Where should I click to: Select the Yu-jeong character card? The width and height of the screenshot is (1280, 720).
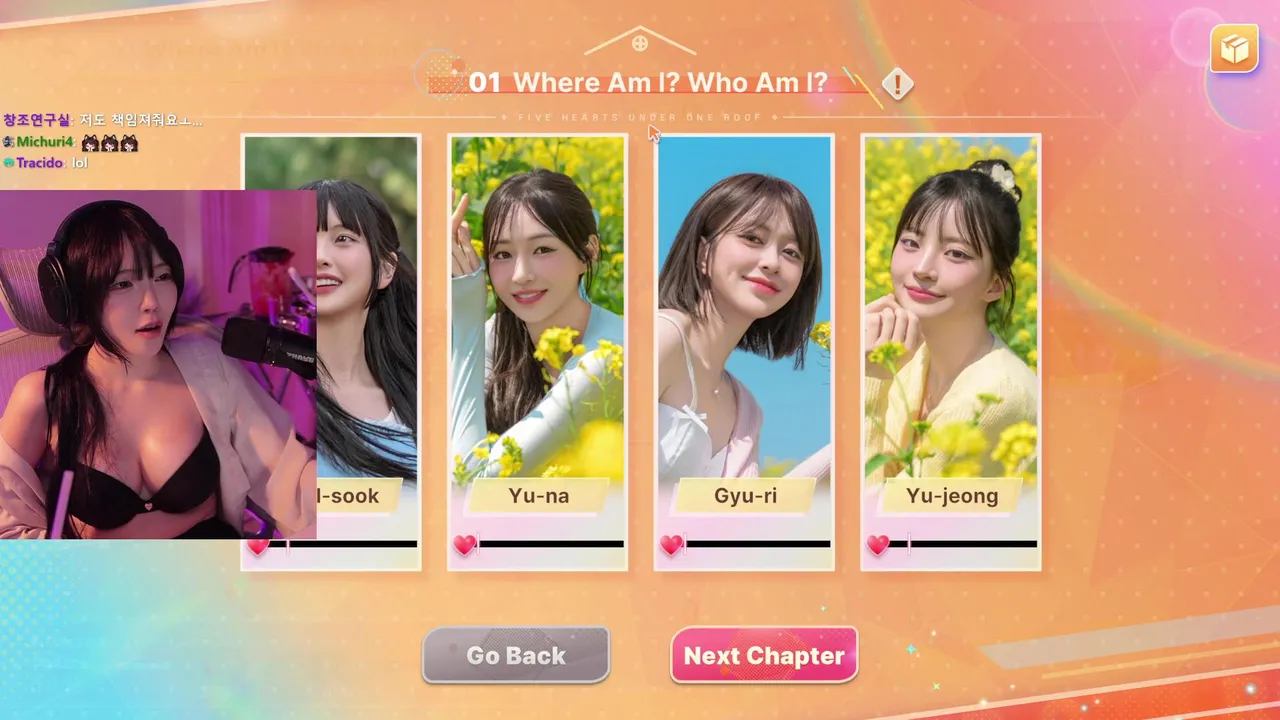point(951,350)
